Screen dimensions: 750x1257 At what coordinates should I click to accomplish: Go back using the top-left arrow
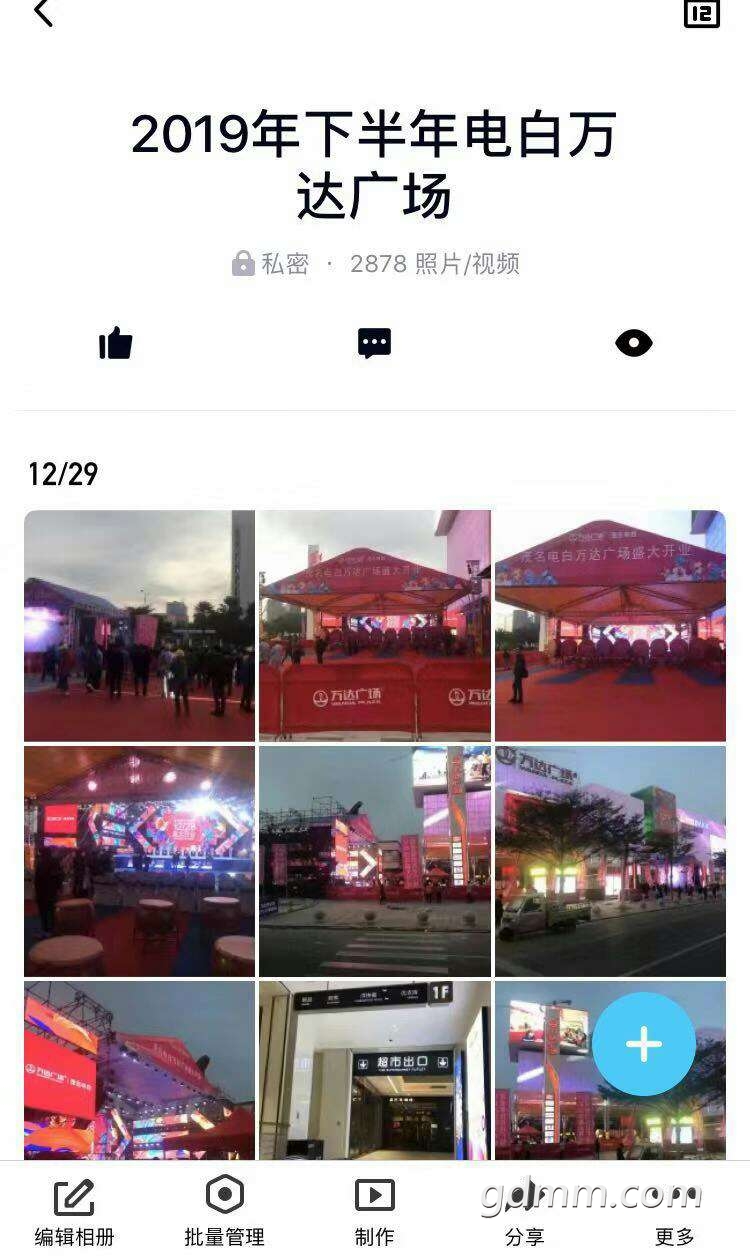coord(42,14)
